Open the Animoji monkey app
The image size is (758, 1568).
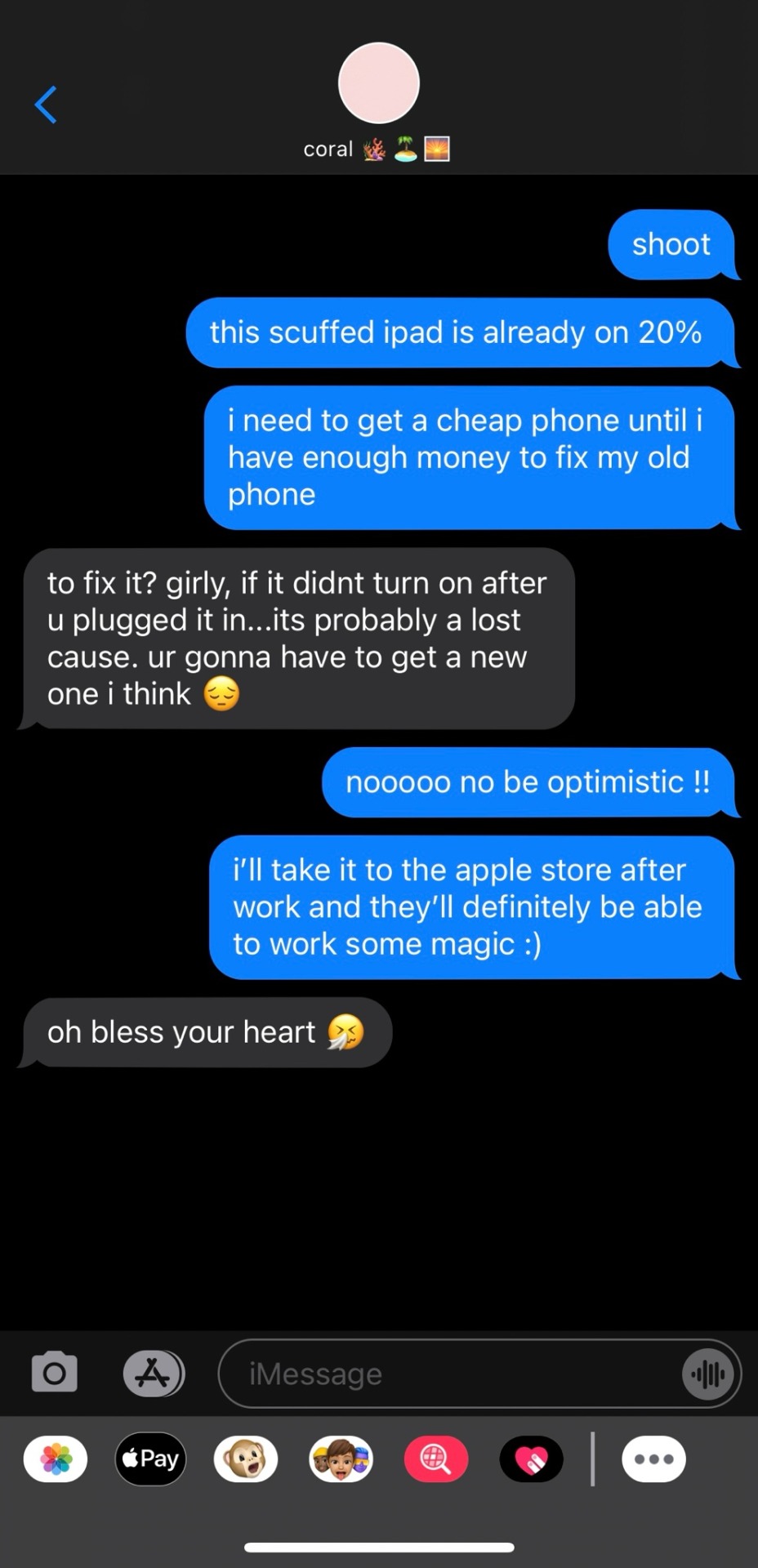[x=246, y=1459]
